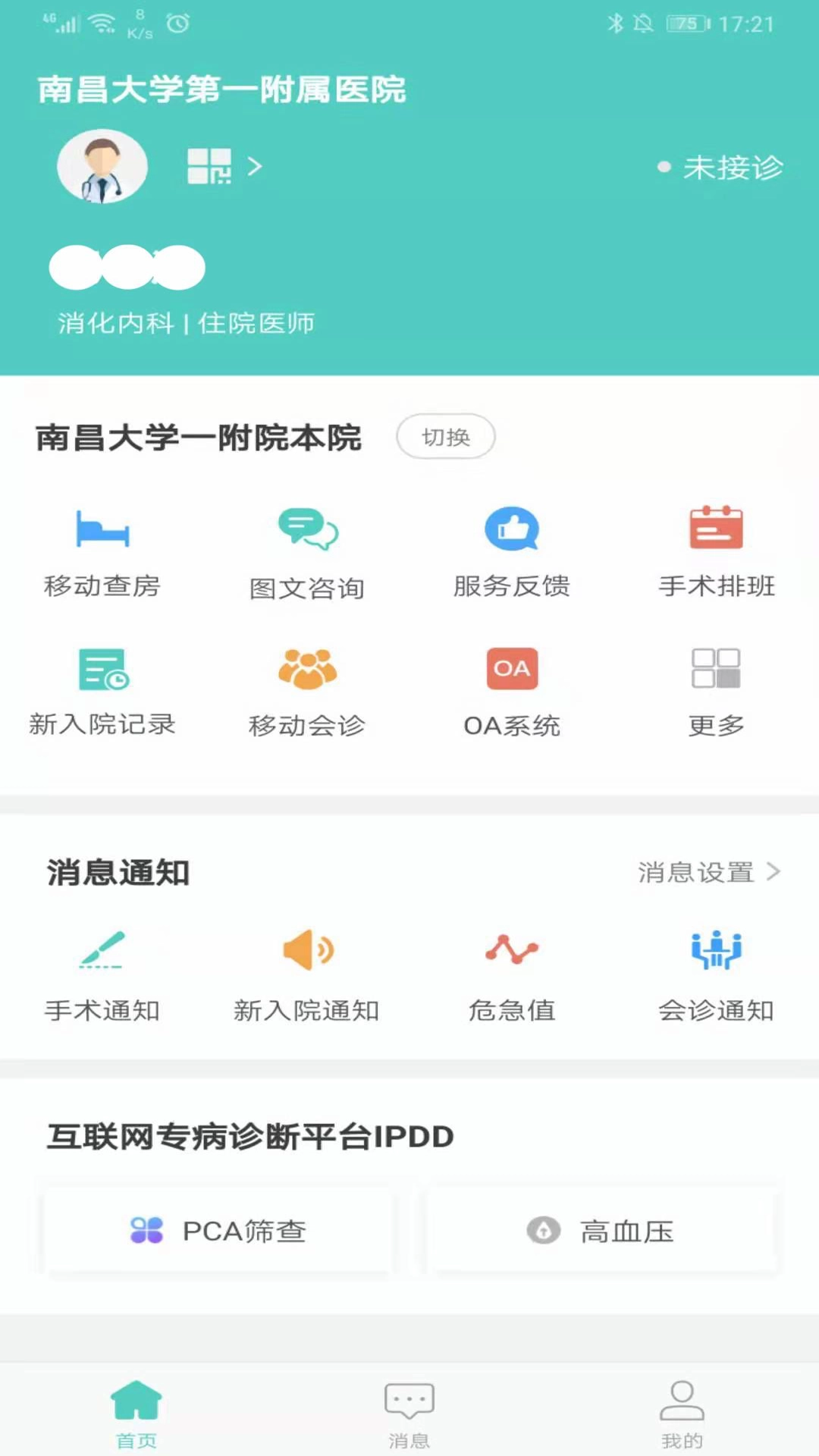819x1456 pixels.
Task: Open 消息设置 message settings
Action: 698,872
